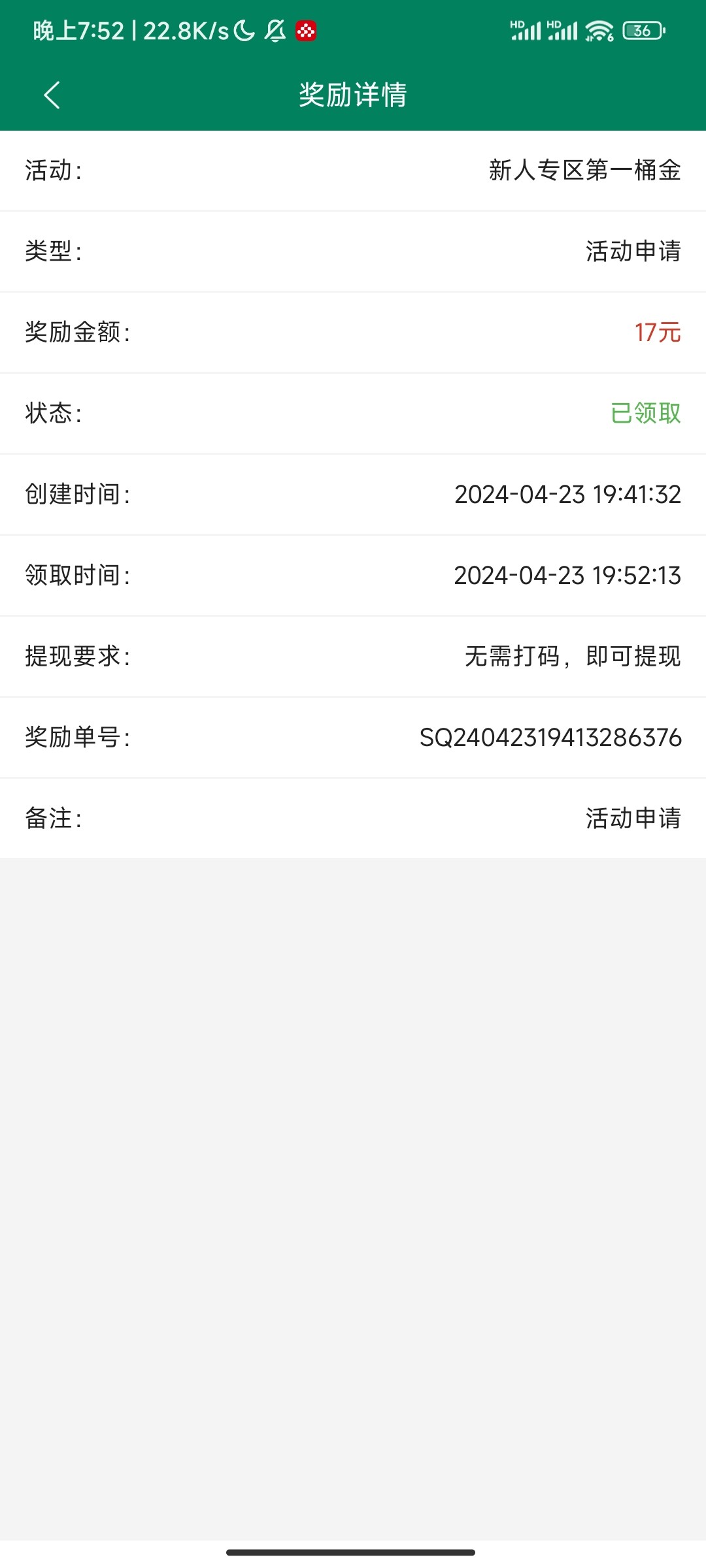Tap the back arrow to leave 奖励详情
The height and width of the screenshot is (1568, 706).
point(52,95)
